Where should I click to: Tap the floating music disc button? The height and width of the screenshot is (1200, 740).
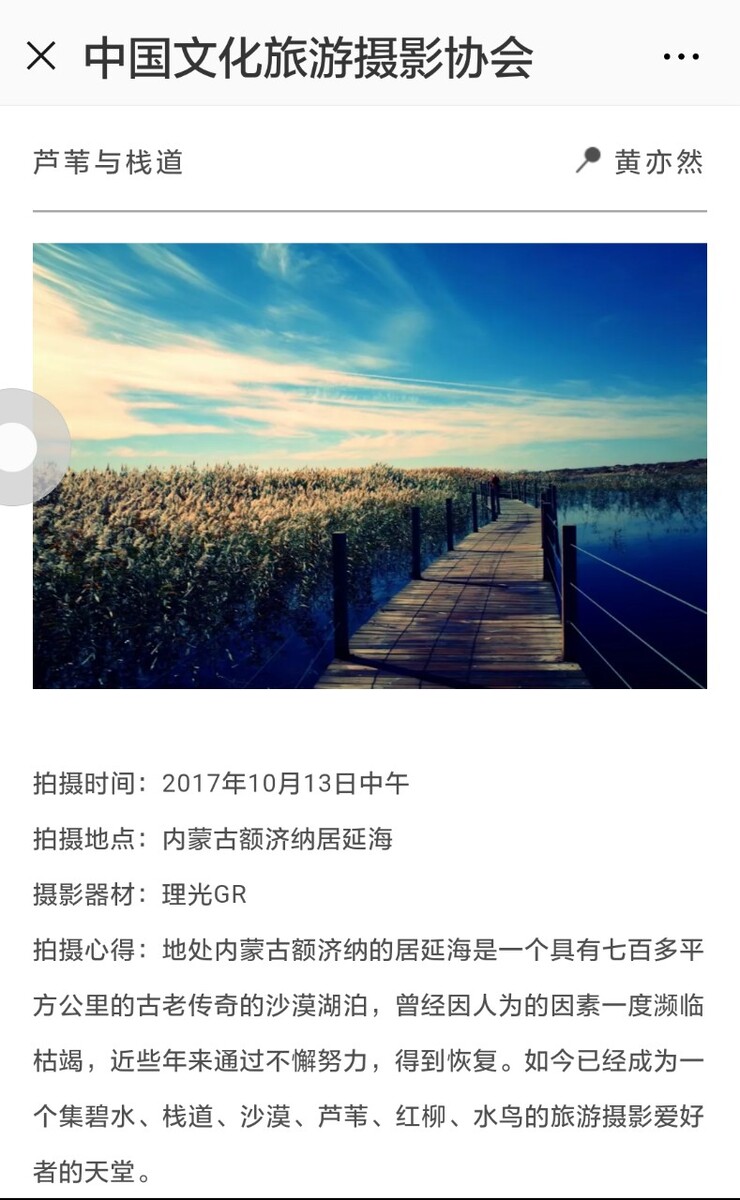point(28,447)
